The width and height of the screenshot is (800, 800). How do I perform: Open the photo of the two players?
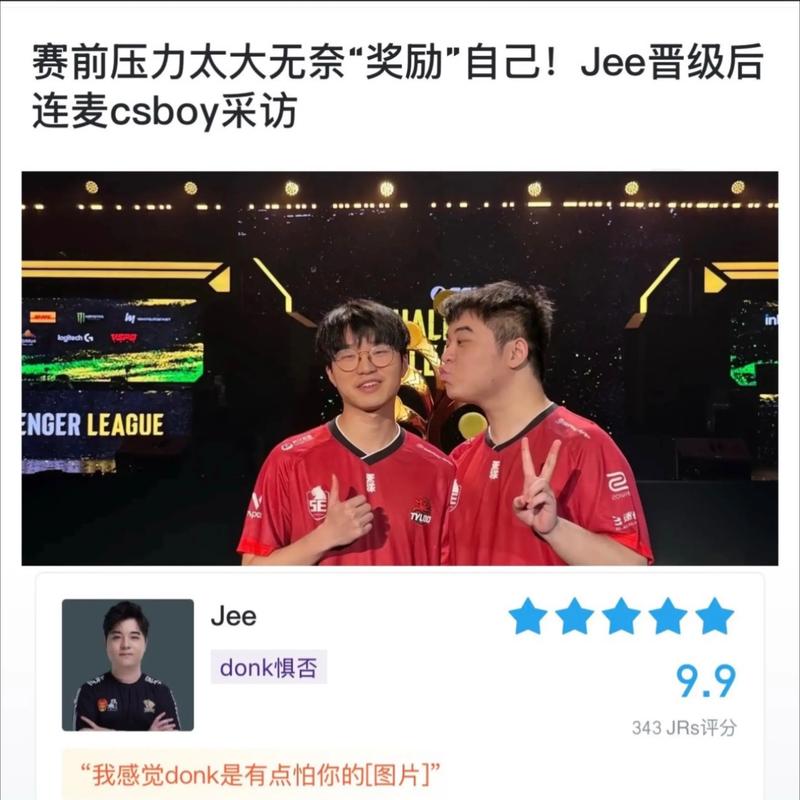tap(400, 368)
